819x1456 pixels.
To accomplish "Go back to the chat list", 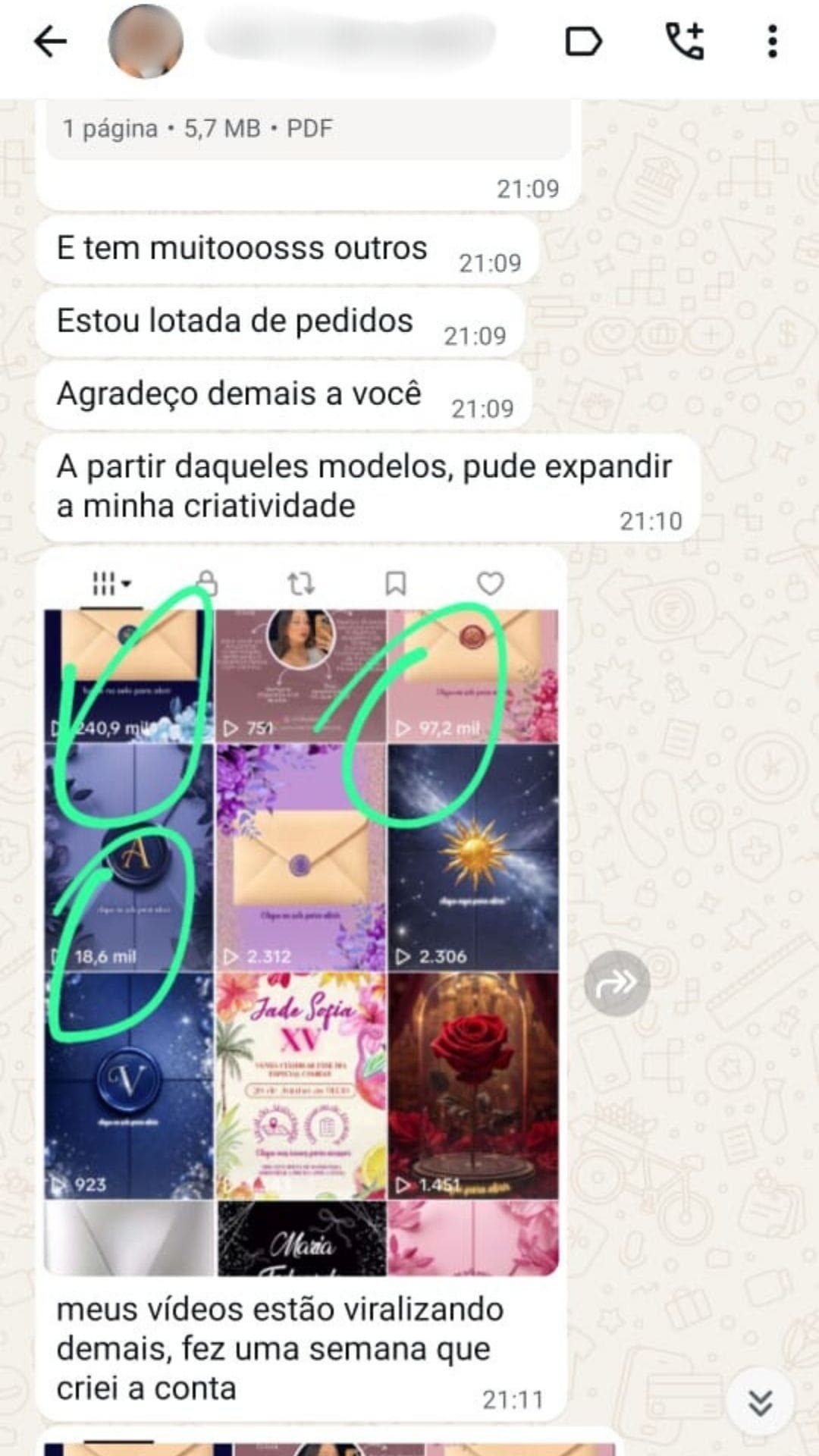I will click(51, 42).
